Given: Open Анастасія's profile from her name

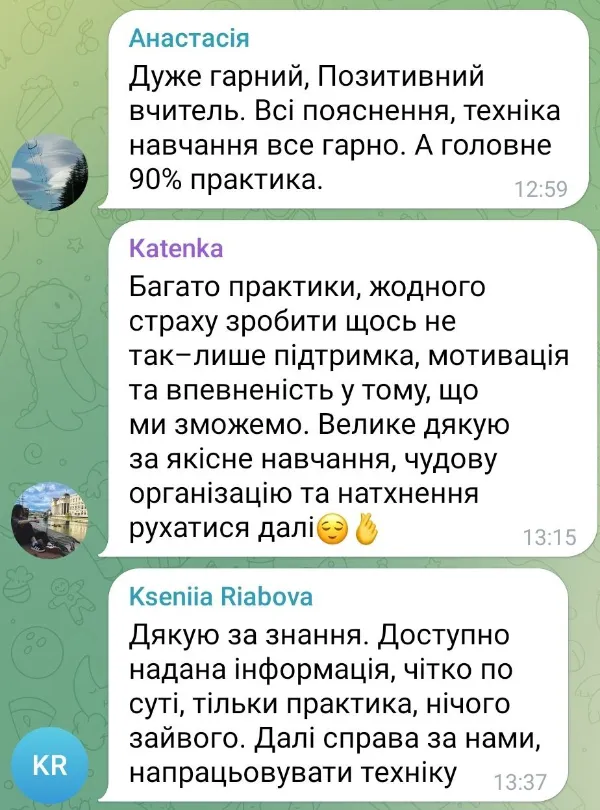Looking at the screenshot, I should 188,39.
